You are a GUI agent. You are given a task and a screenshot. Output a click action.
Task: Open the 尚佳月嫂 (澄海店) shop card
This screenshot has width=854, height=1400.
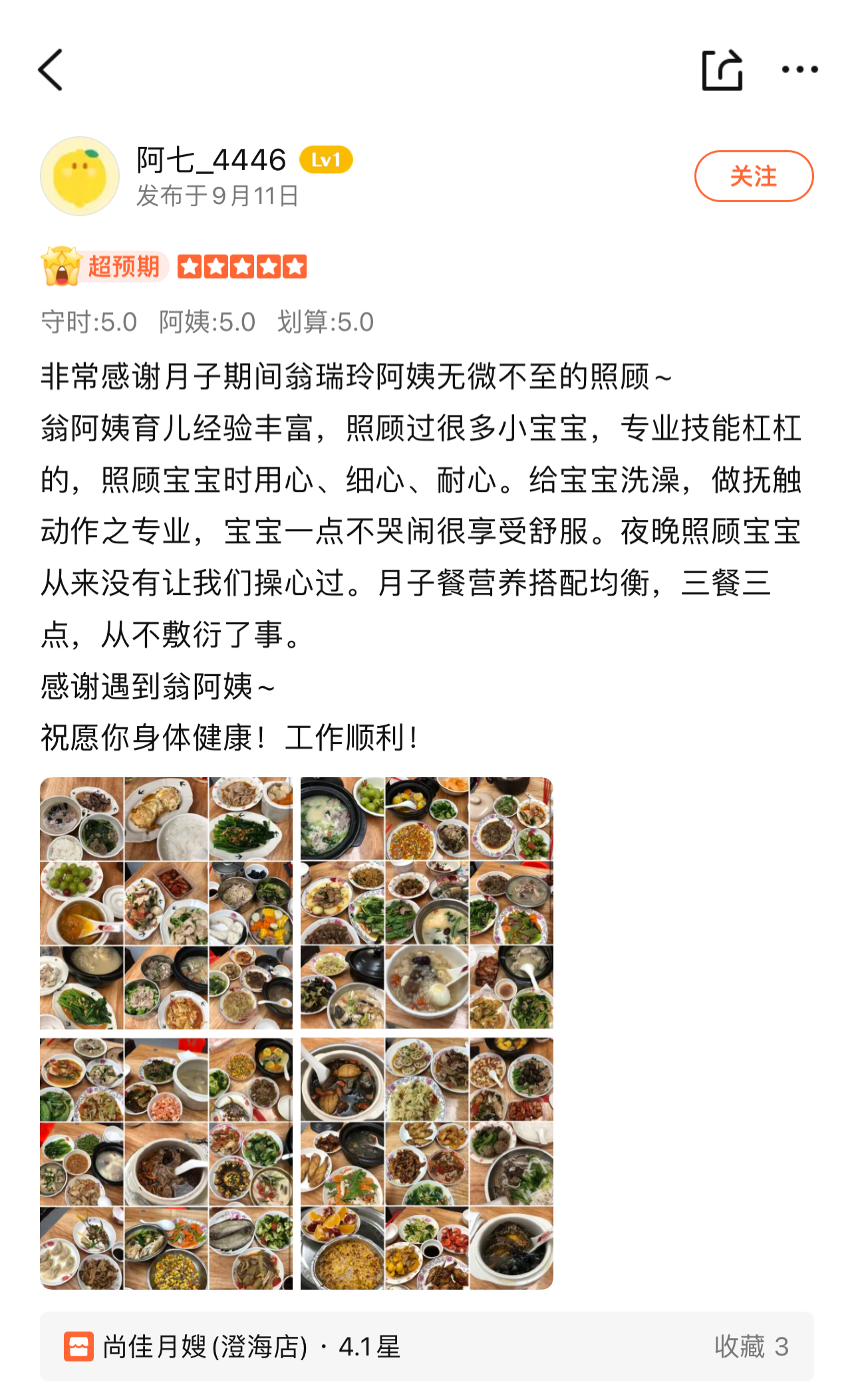click(x=426, y=1346)
